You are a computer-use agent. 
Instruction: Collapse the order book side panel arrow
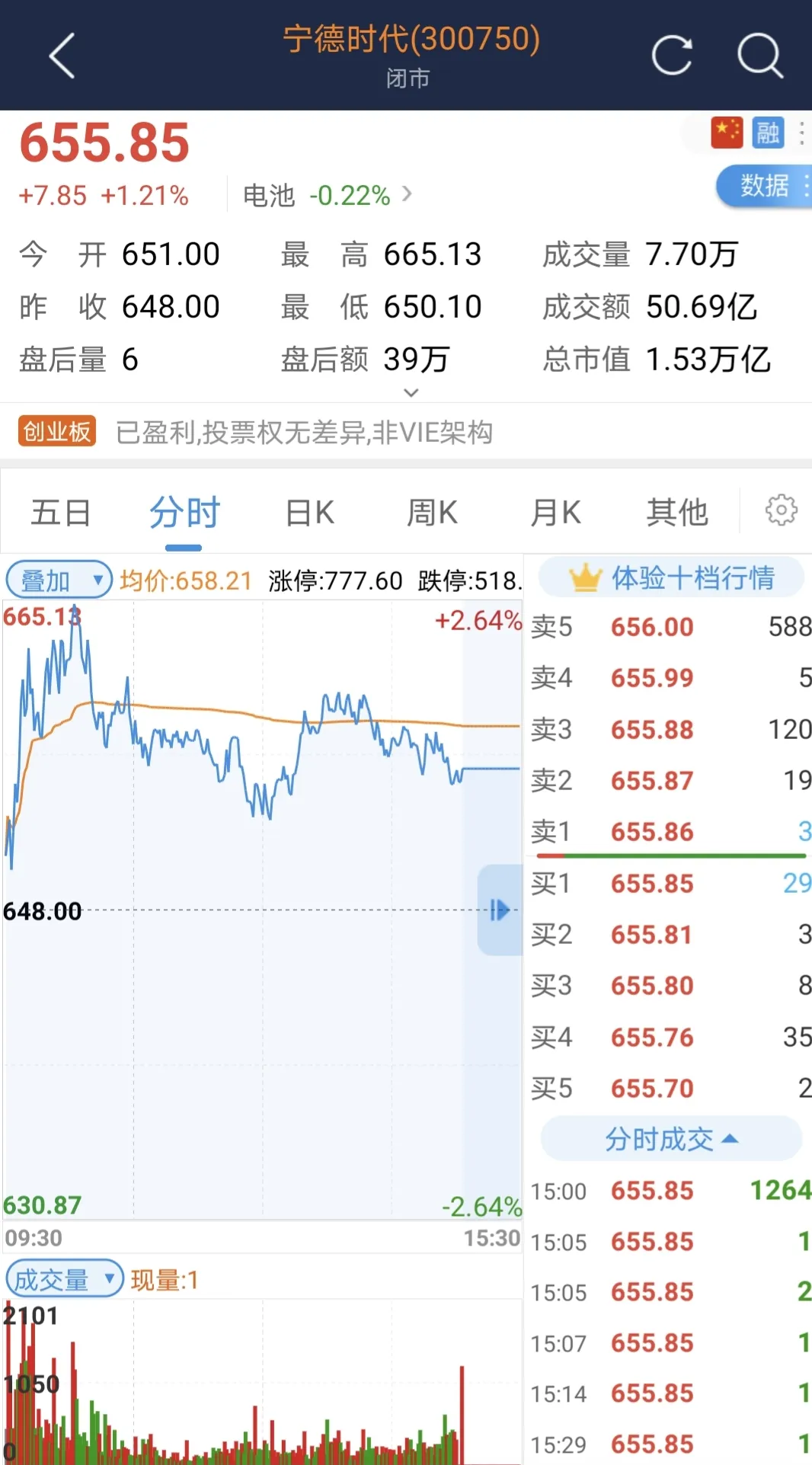click(x=500, y=910)
